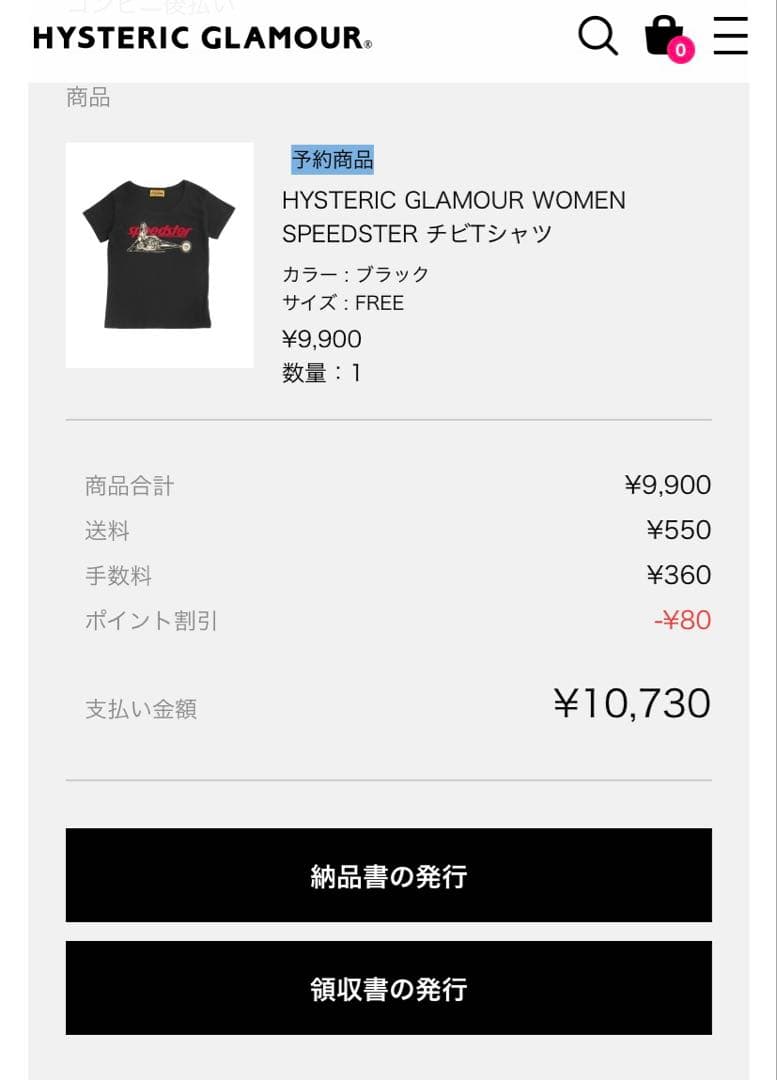Click the search icon next to the cart
Image resolution: width=777 pixels, height=1080 pixels.
[597, 36]
